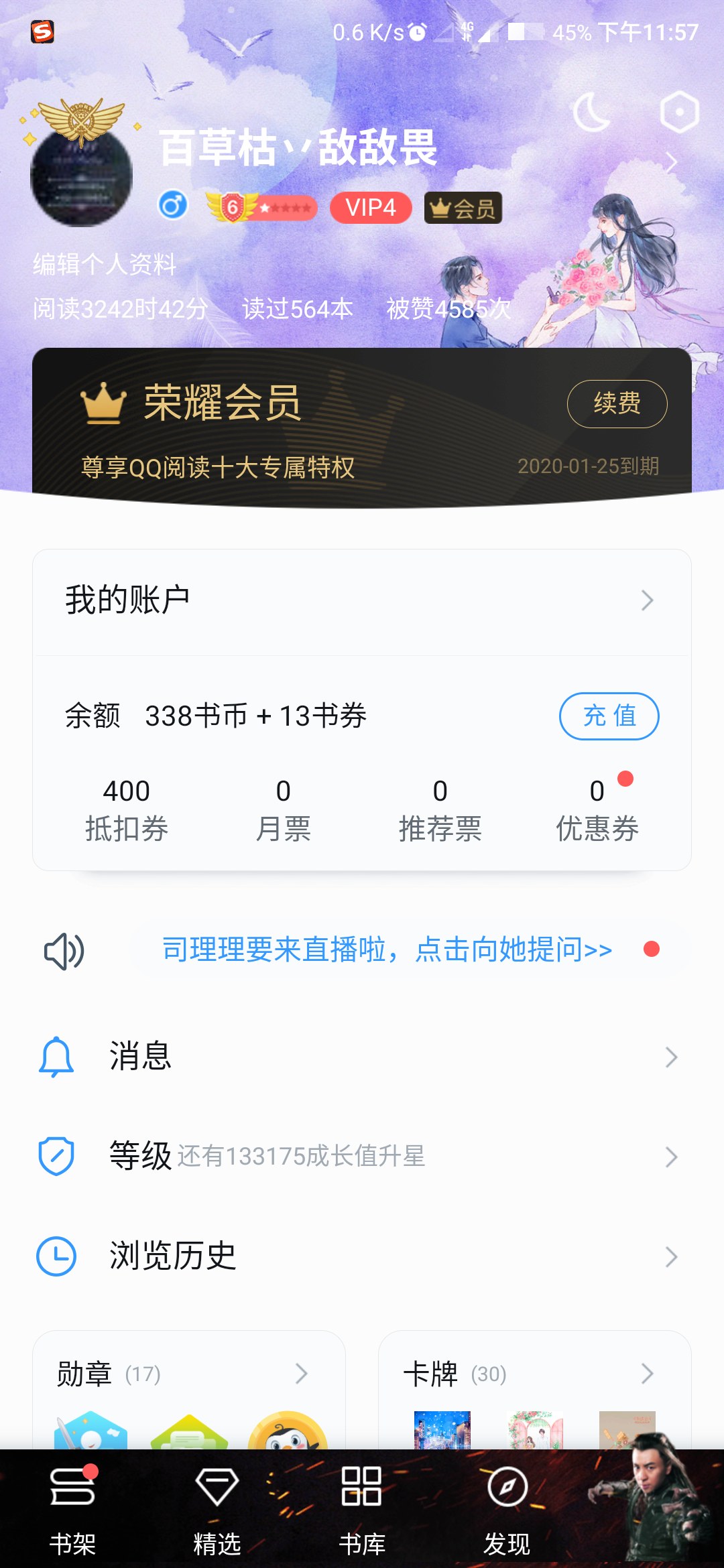Toggle night mode moon icon

pos(591,112)
